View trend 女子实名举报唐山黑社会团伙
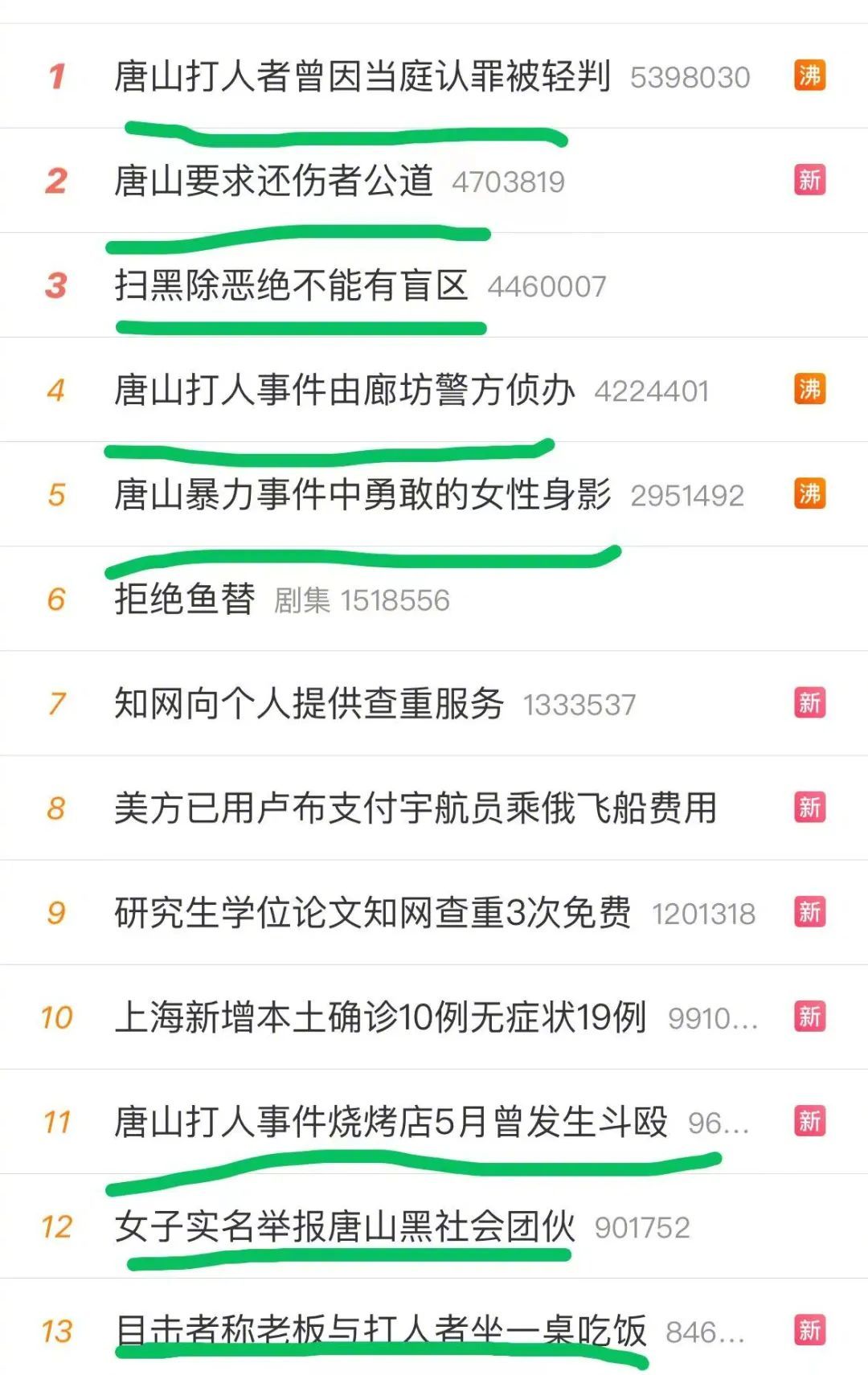This screenshot has height=1375, width=868. click(344, 1226)
